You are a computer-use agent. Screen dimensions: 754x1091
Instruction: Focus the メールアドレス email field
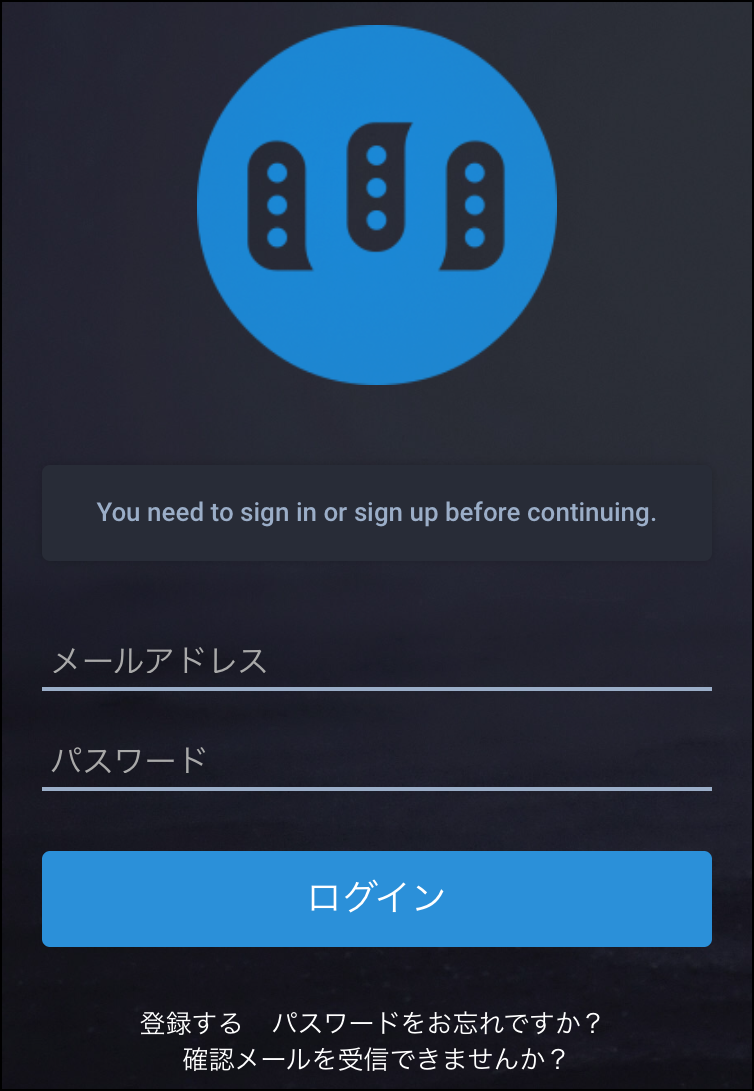(x=376, y=661)
